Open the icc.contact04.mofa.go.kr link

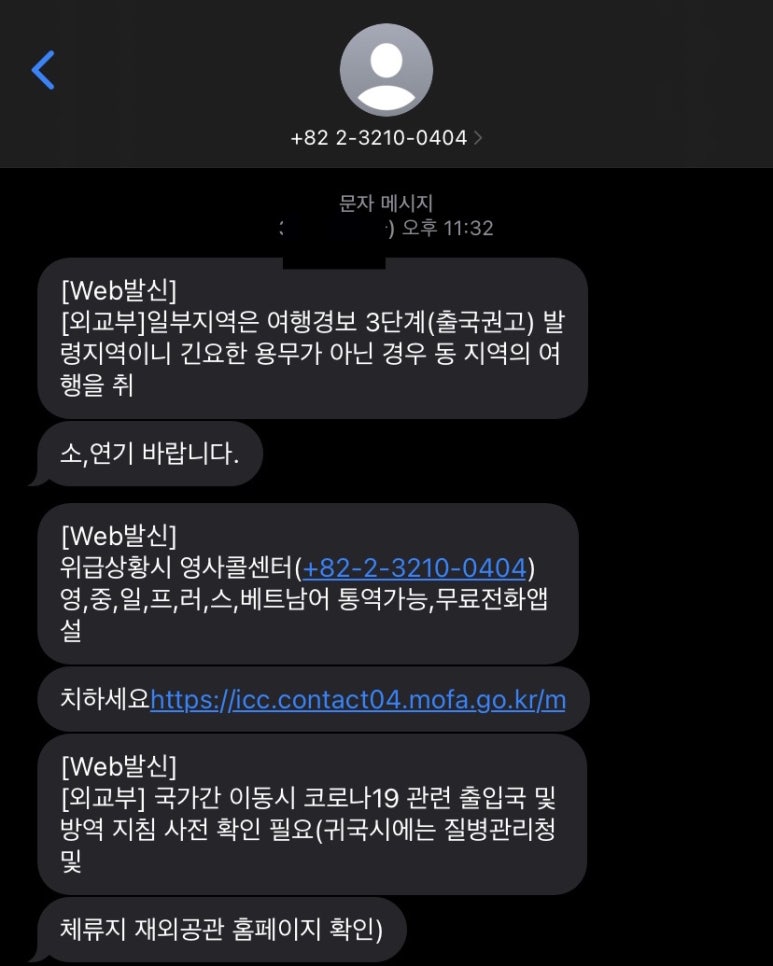[x=358, y=700]
